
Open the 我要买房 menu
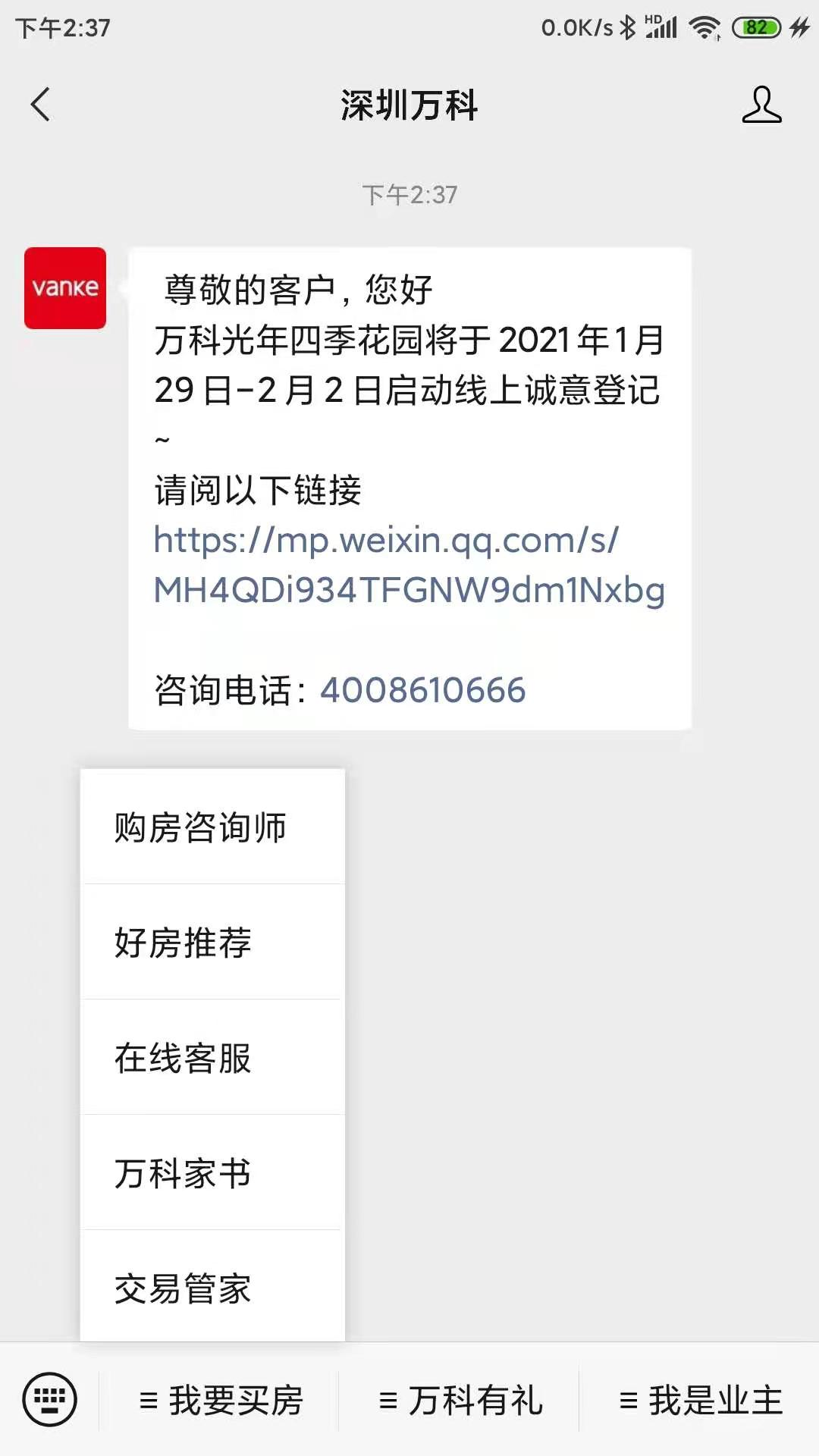(x=224, y=1401)
